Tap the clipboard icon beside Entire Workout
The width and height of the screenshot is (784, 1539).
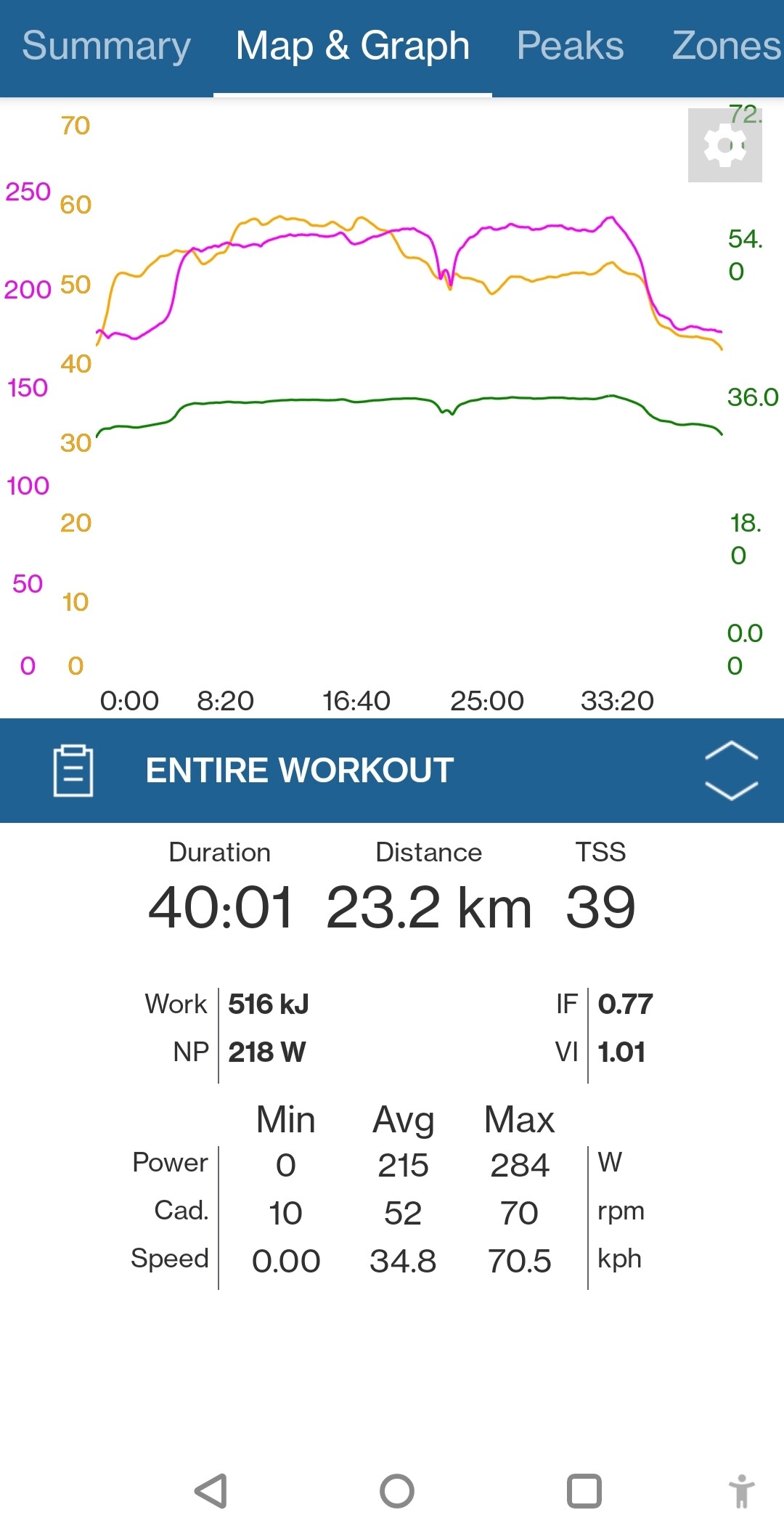[x=73, y=771]
